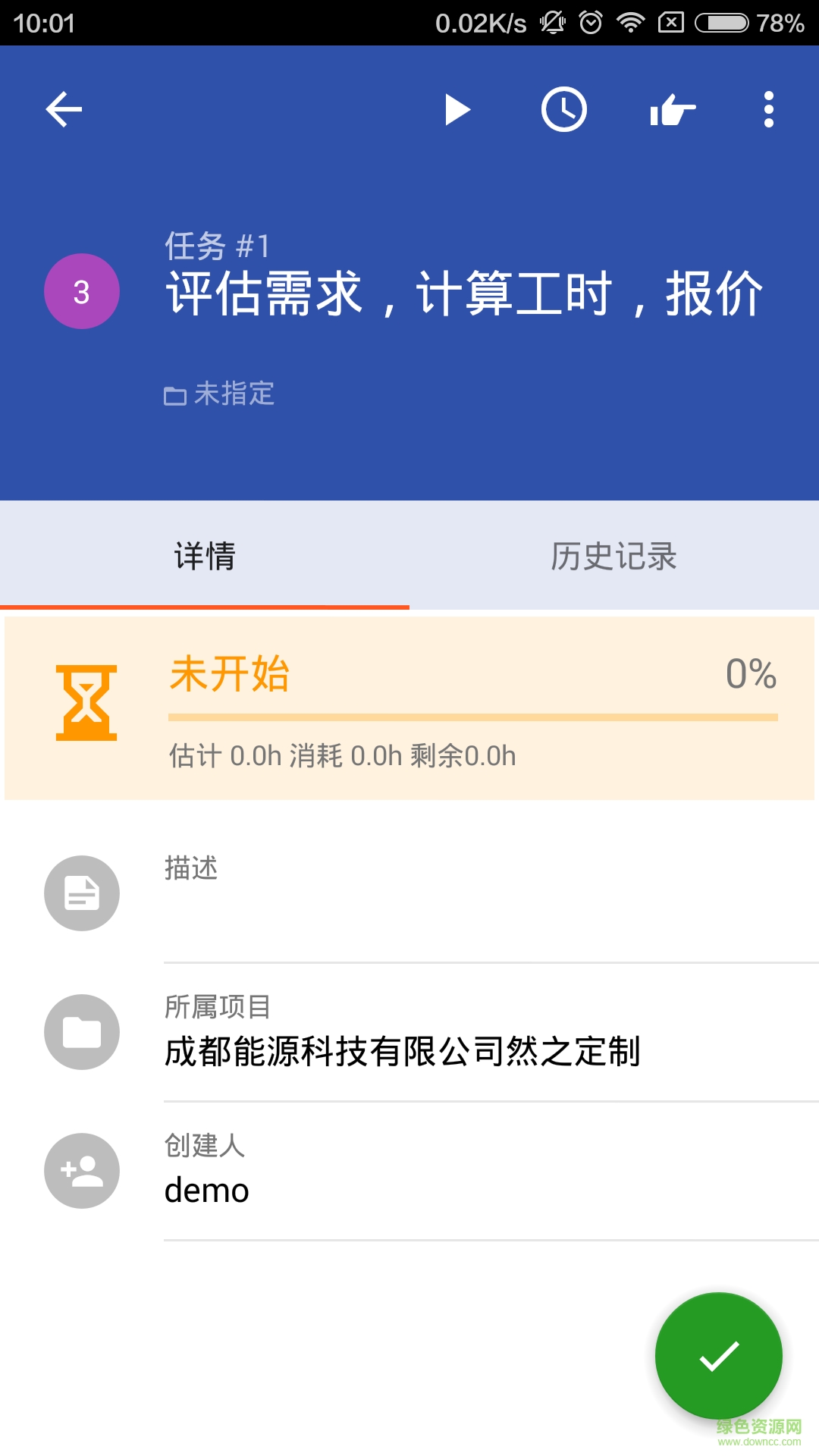Click the folder icon next to 未指定
This screenshot has height=1456, width=819.
(x=175, y=394)
